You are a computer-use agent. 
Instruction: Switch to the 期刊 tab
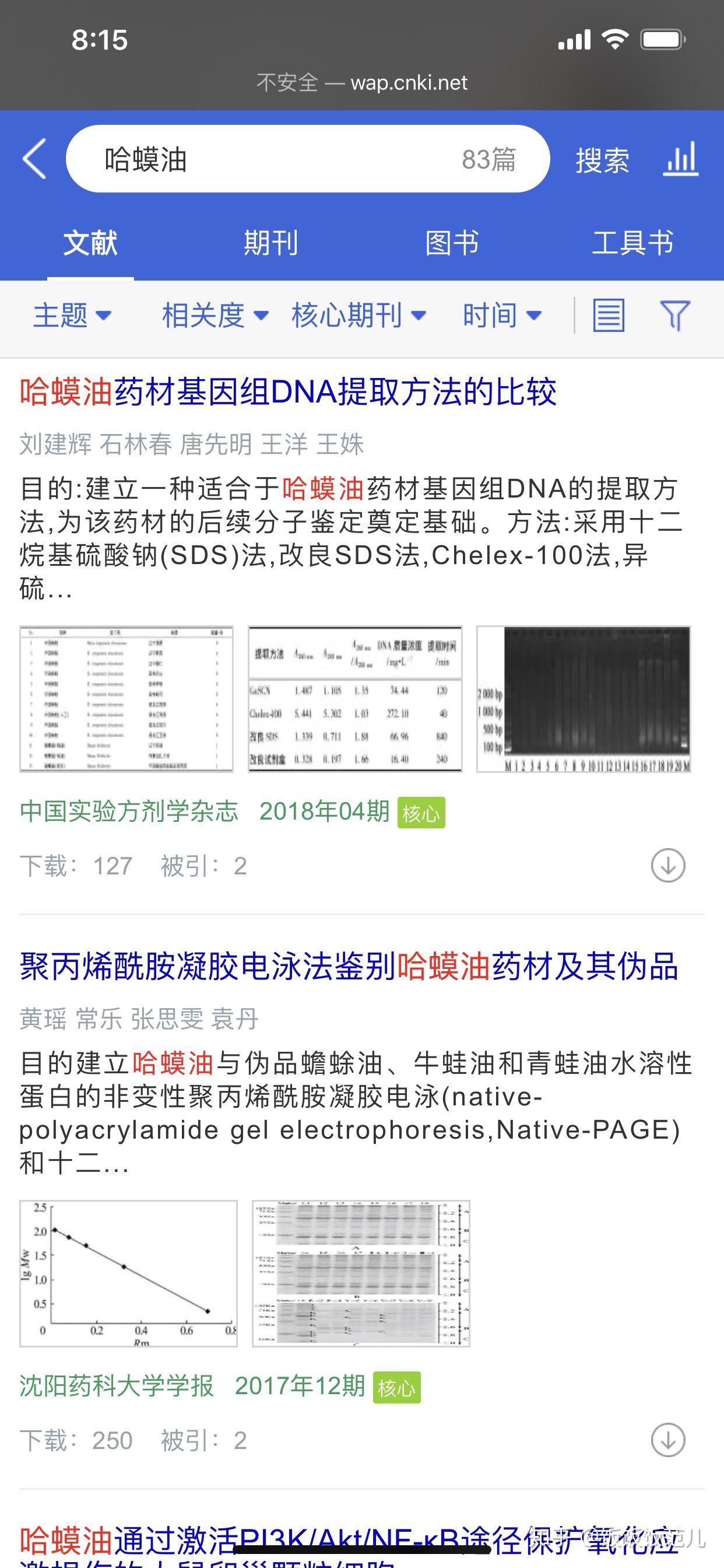pos(270,243)
